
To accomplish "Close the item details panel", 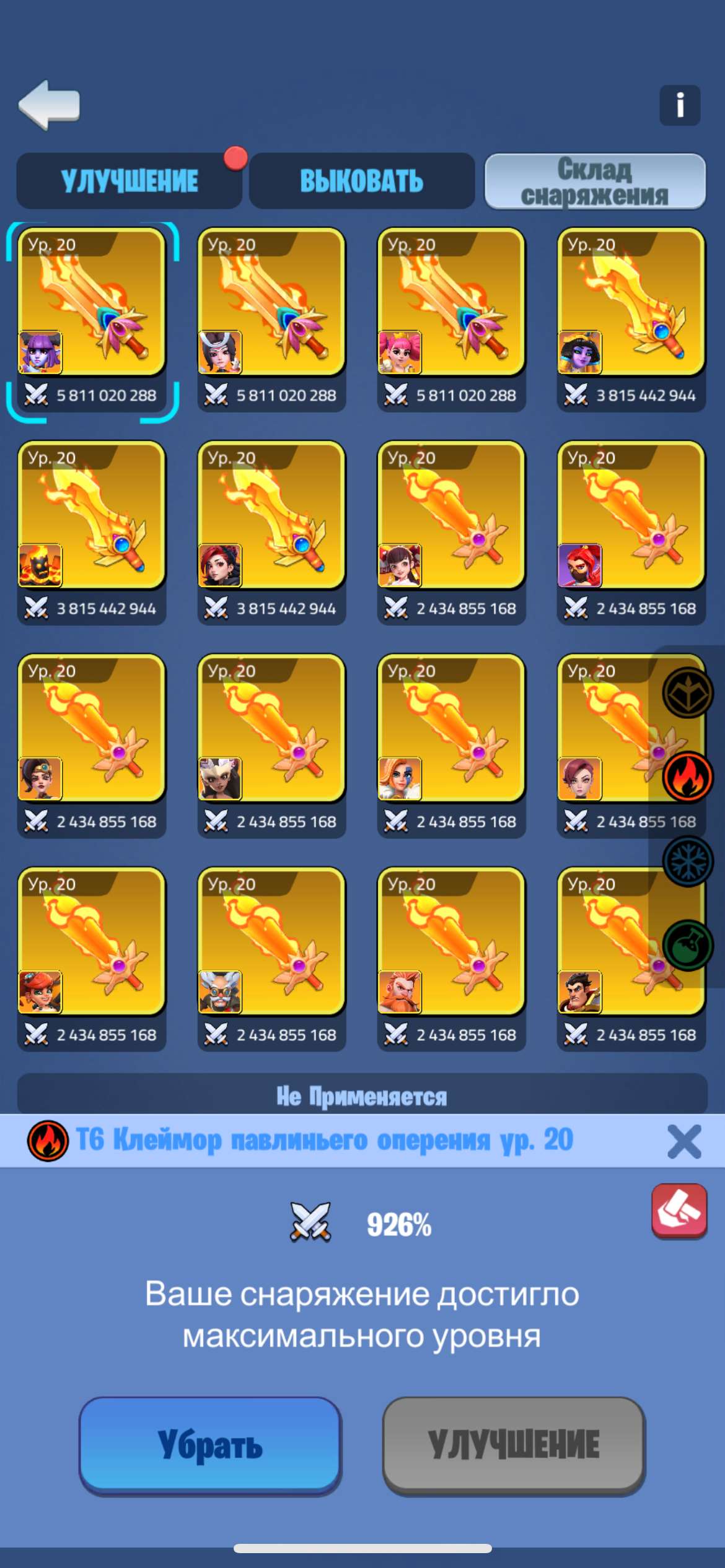I will click(x=684, y=1141).
